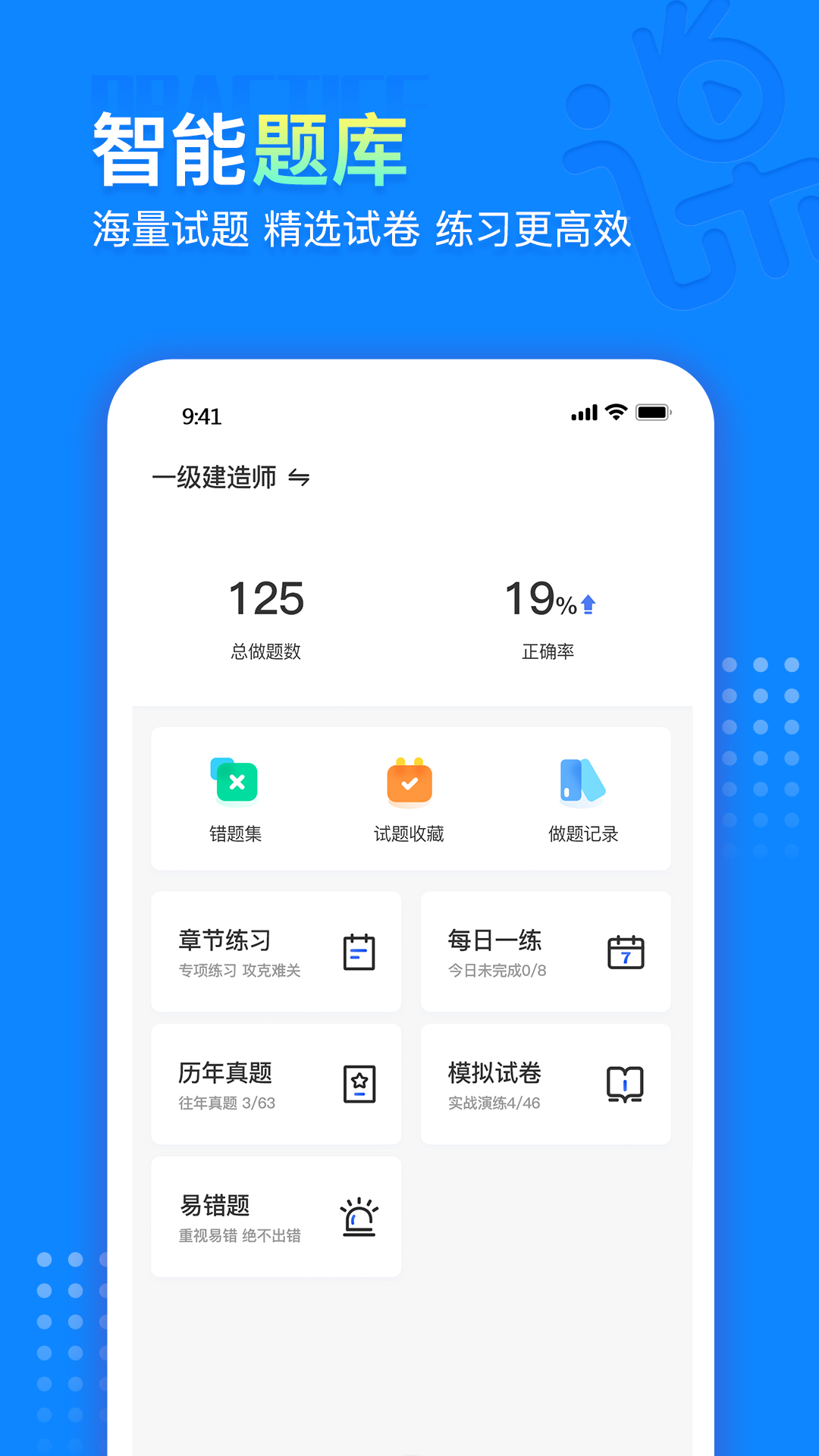The image size is (819, 1456).
Task: Tap the 正确率 accuracy label
Action: [x=547, y=650]
